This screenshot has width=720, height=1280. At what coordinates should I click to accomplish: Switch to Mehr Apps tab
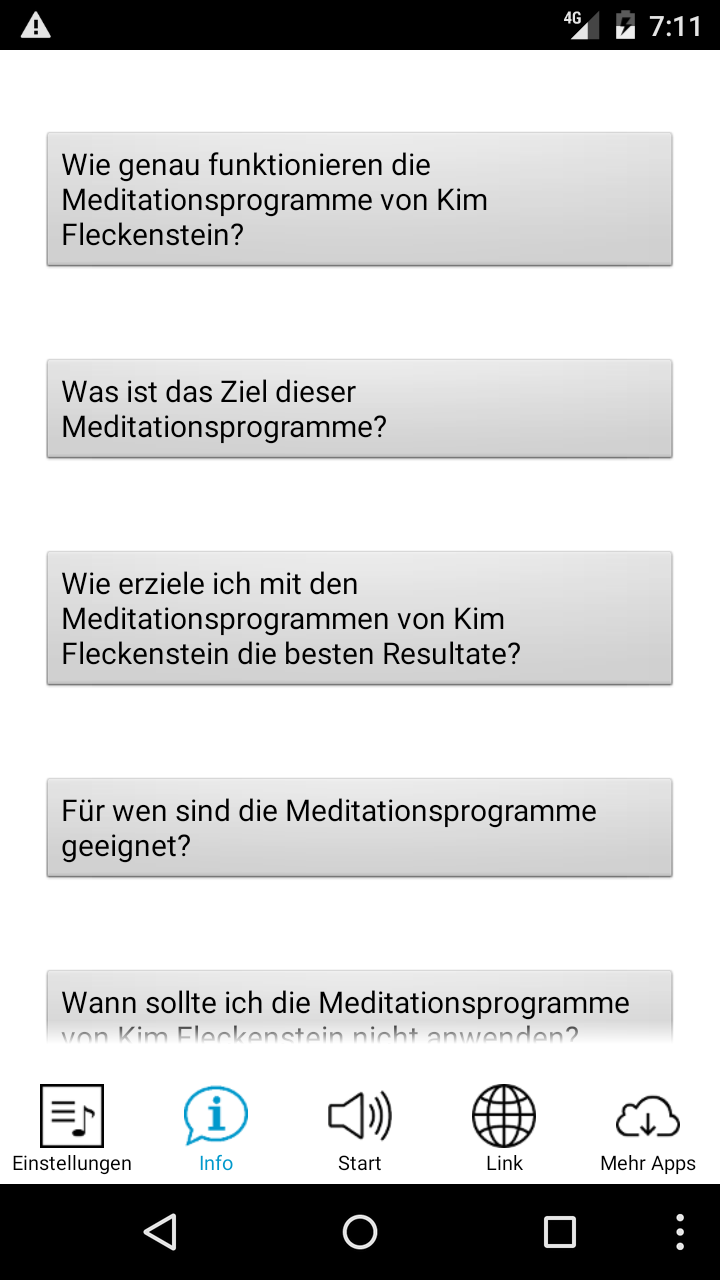648,1128
